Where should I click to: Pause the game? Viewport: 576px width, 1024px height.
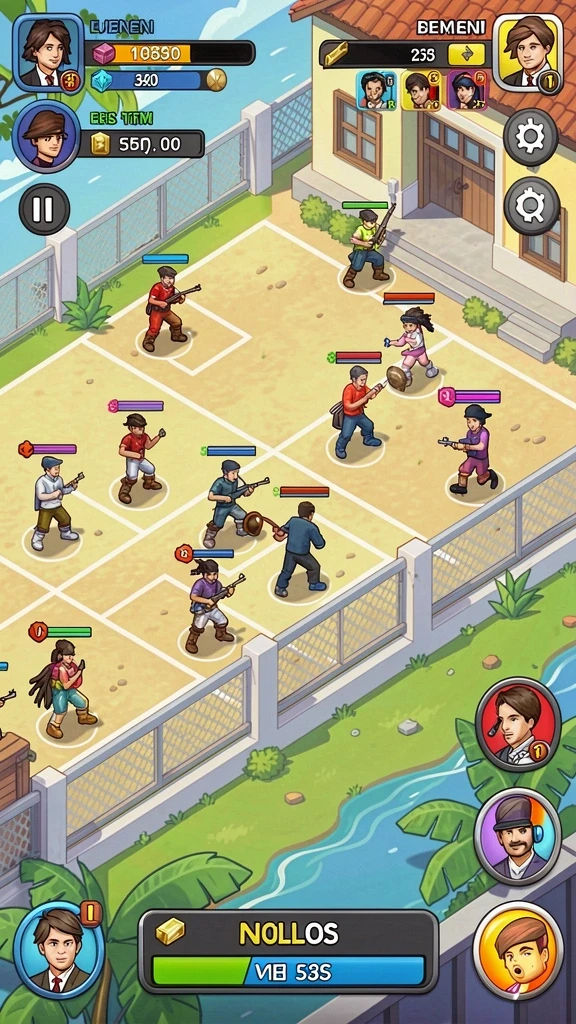tap(44, 209)
